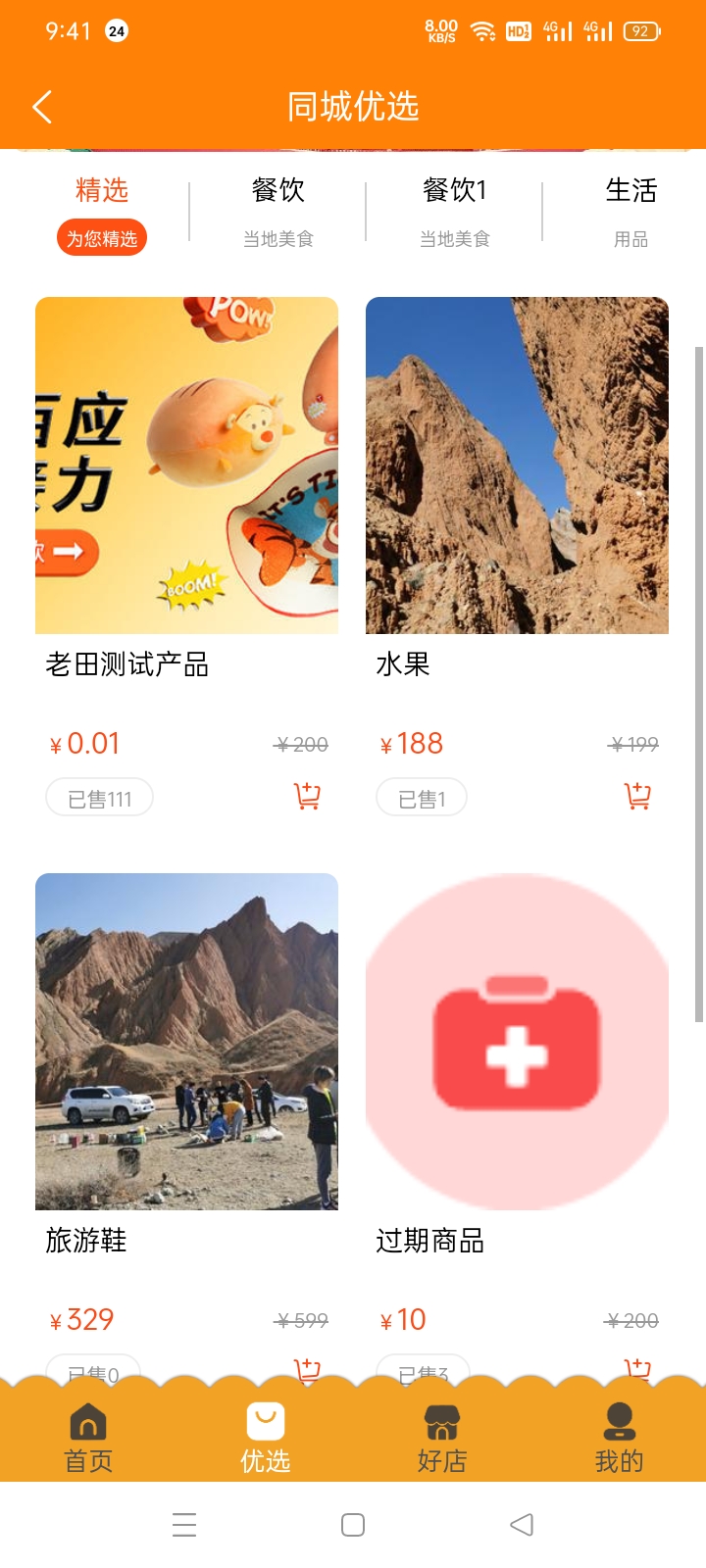Open the 旅游鞋 product photo
The image size is (706, 1568).
tap(186, 1042)
